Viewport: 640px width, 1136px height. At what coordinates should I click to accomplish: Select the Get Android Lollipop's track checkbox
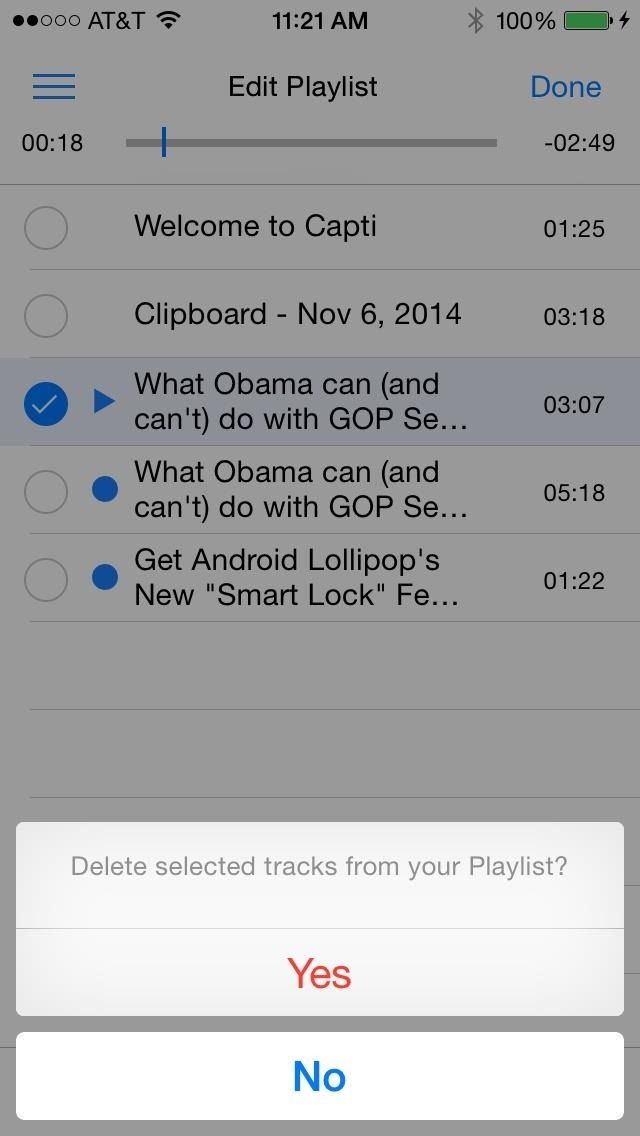(x=45, y=579)
